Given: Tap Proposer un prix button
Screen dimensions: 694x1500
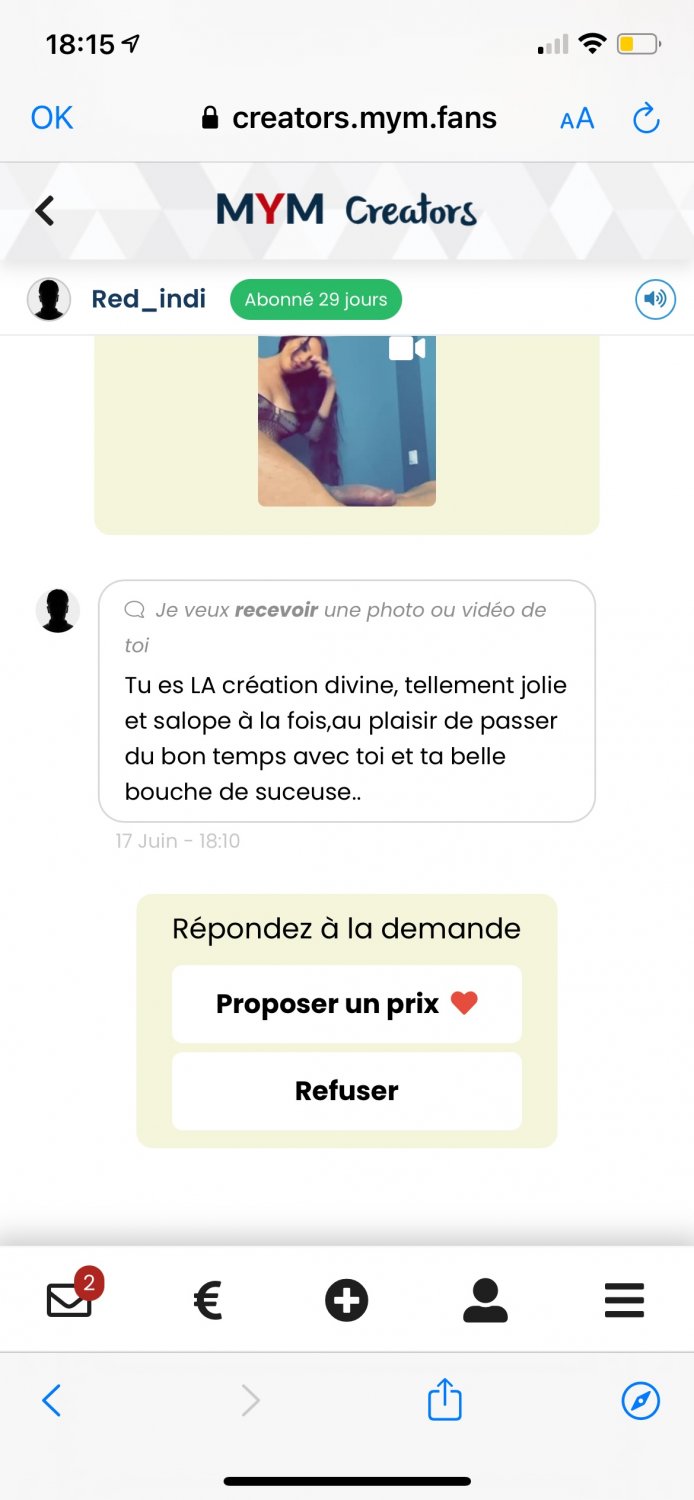Looking at the screenshot, I should point(346,1004).
